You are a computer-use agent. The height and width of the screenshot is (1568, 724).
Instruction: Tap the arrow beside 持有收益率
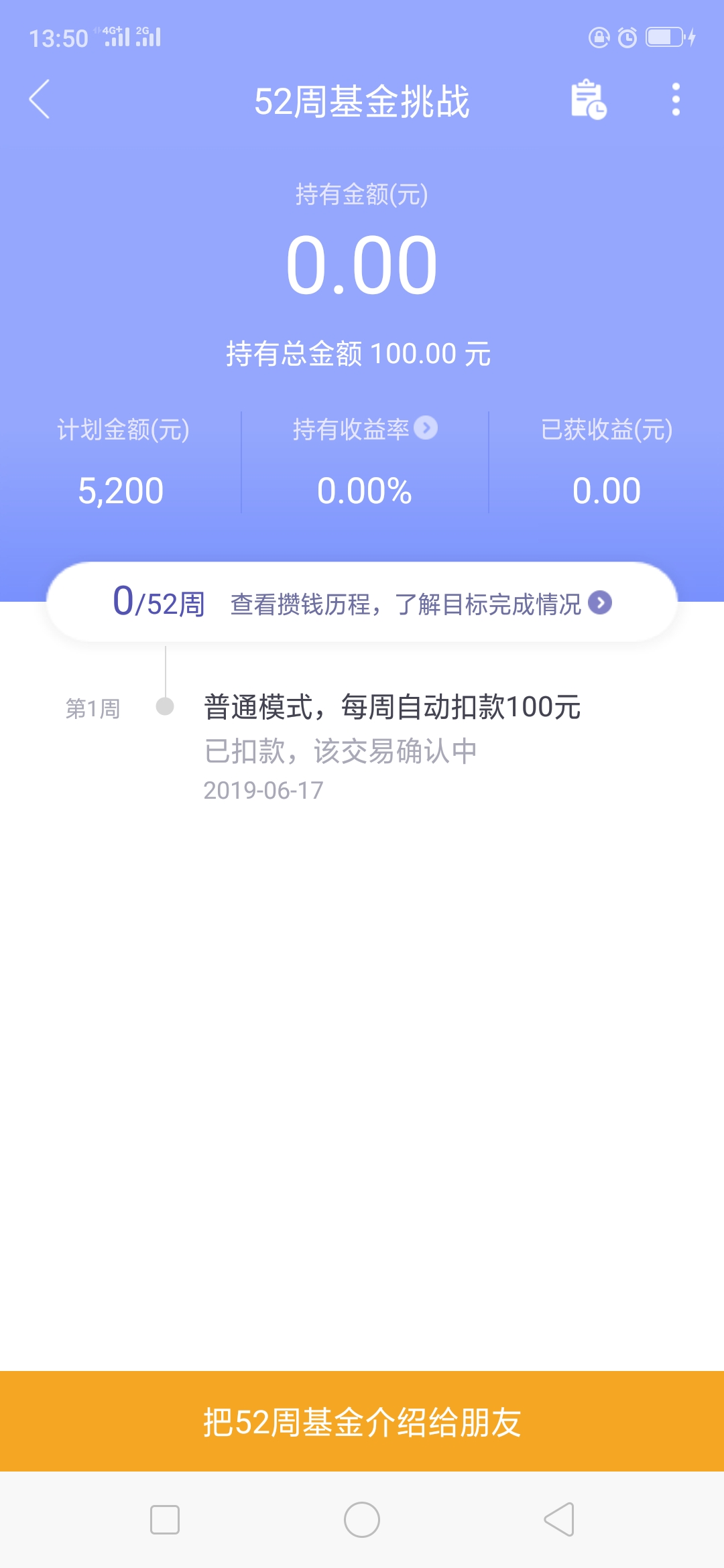[x=426, y=428]
